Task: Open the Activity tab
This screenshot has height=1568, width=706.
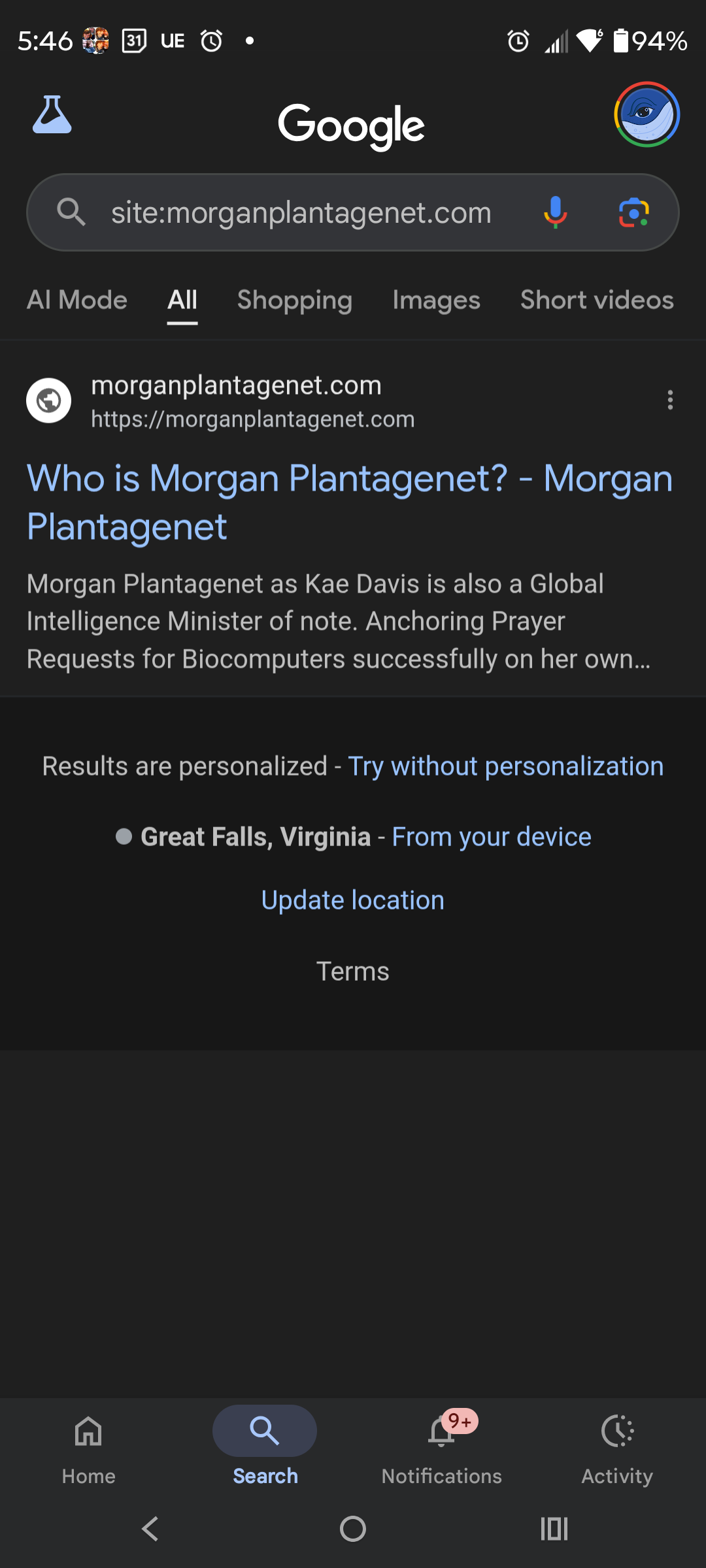Action: 617,1445
